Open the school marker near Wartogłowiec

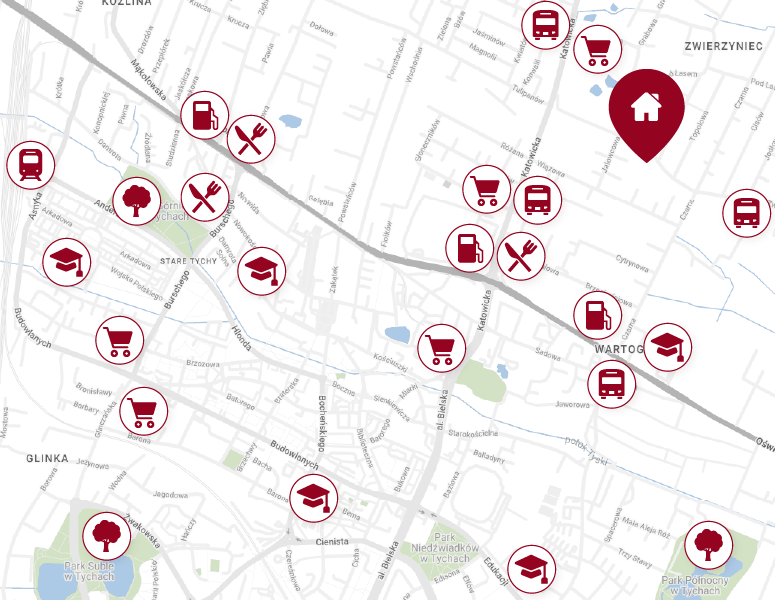667,347
